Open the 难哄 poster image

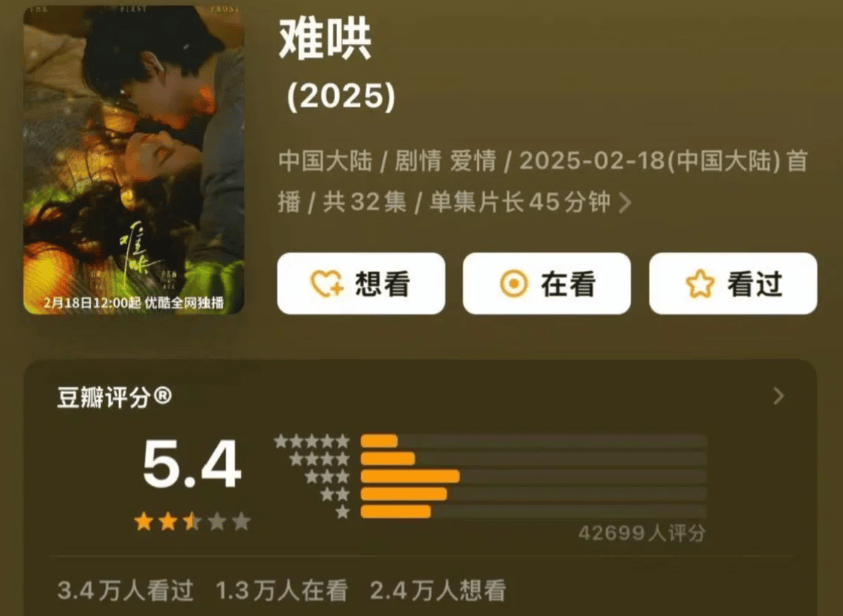pos(133,160)
